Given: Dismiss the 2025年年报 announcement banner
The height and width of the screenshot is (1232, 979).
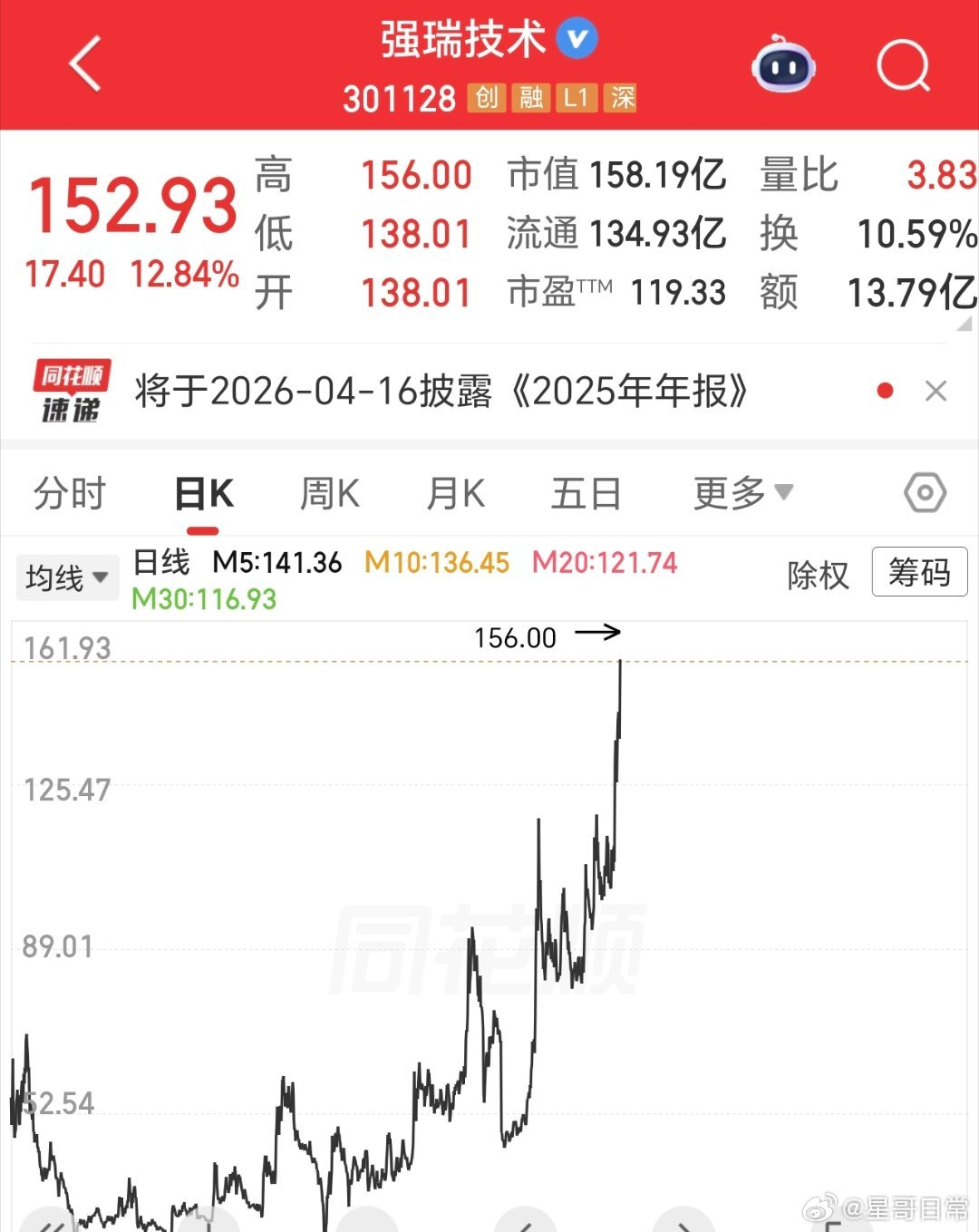Looking at the screenshot, I should coord(936,391).
